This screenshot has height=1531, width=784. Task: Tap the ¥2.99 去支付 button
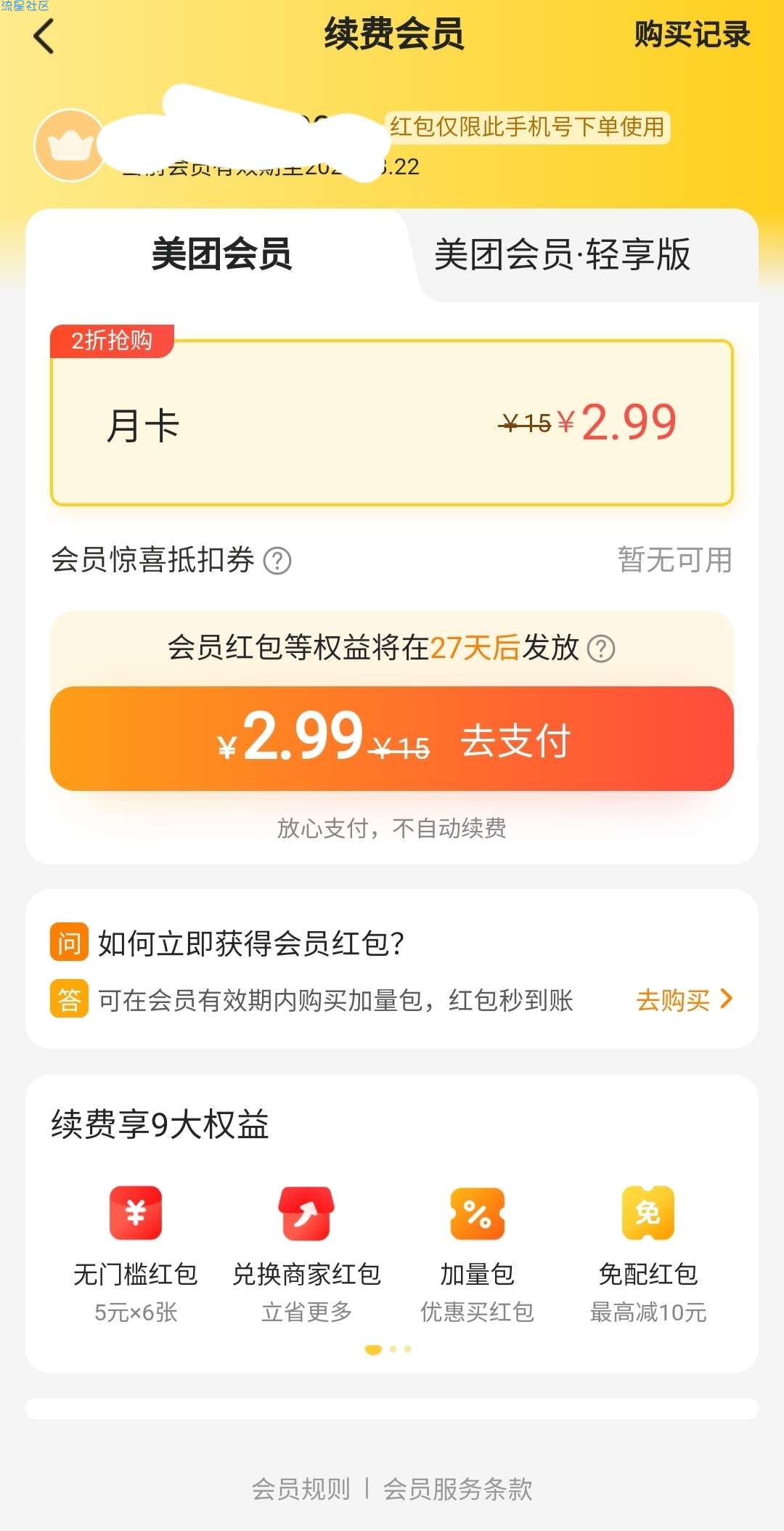pos(391,739)
